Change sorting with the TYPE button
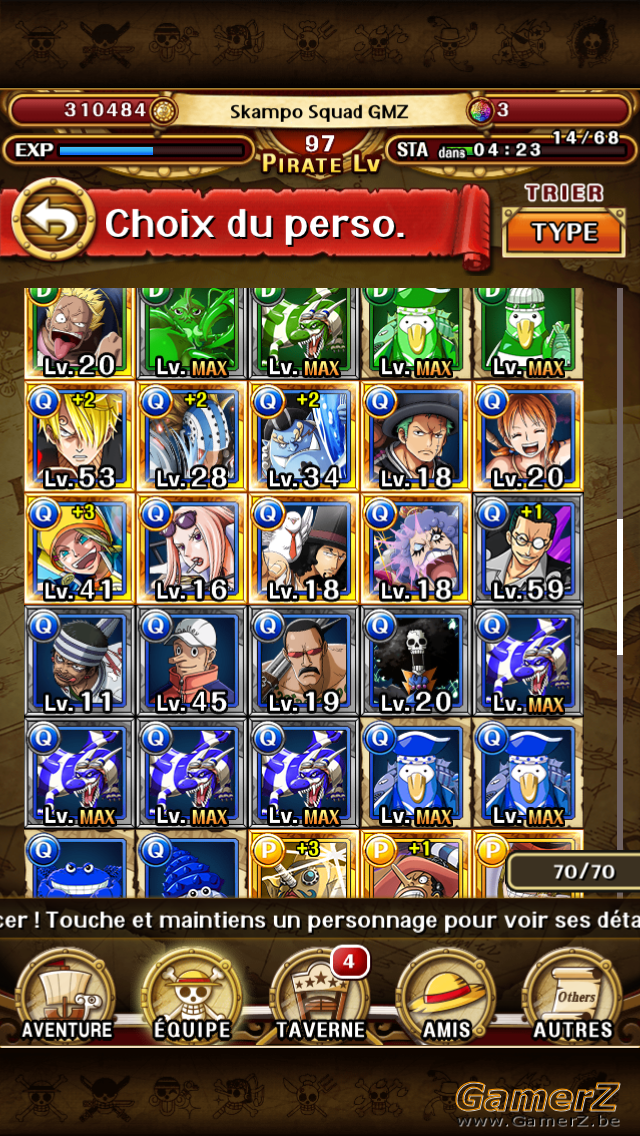Image resolution: width=640 pixels, height=1136 pixels. click(564, 232)
